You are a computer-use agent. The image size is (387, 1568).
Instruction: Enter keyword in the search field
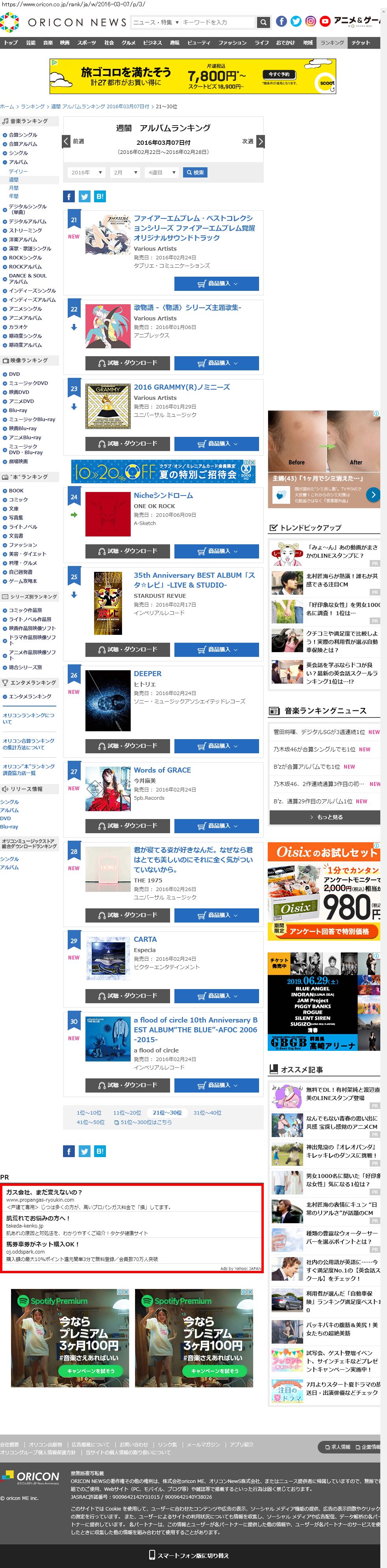pos(216,22)
